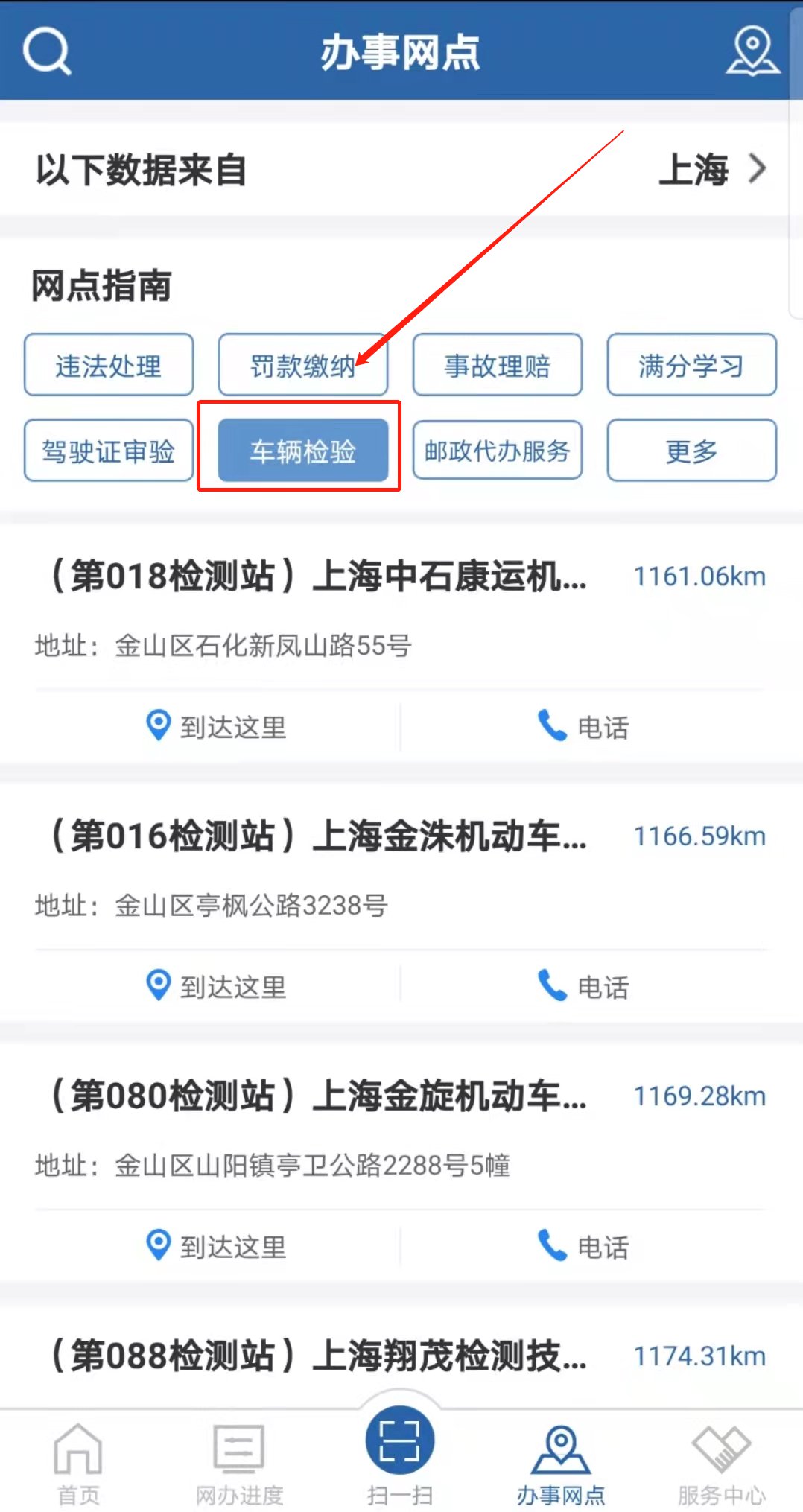Viewport: 803px width, 1512px height.
Task: Open the map view icon
Action: coord(752,51)
